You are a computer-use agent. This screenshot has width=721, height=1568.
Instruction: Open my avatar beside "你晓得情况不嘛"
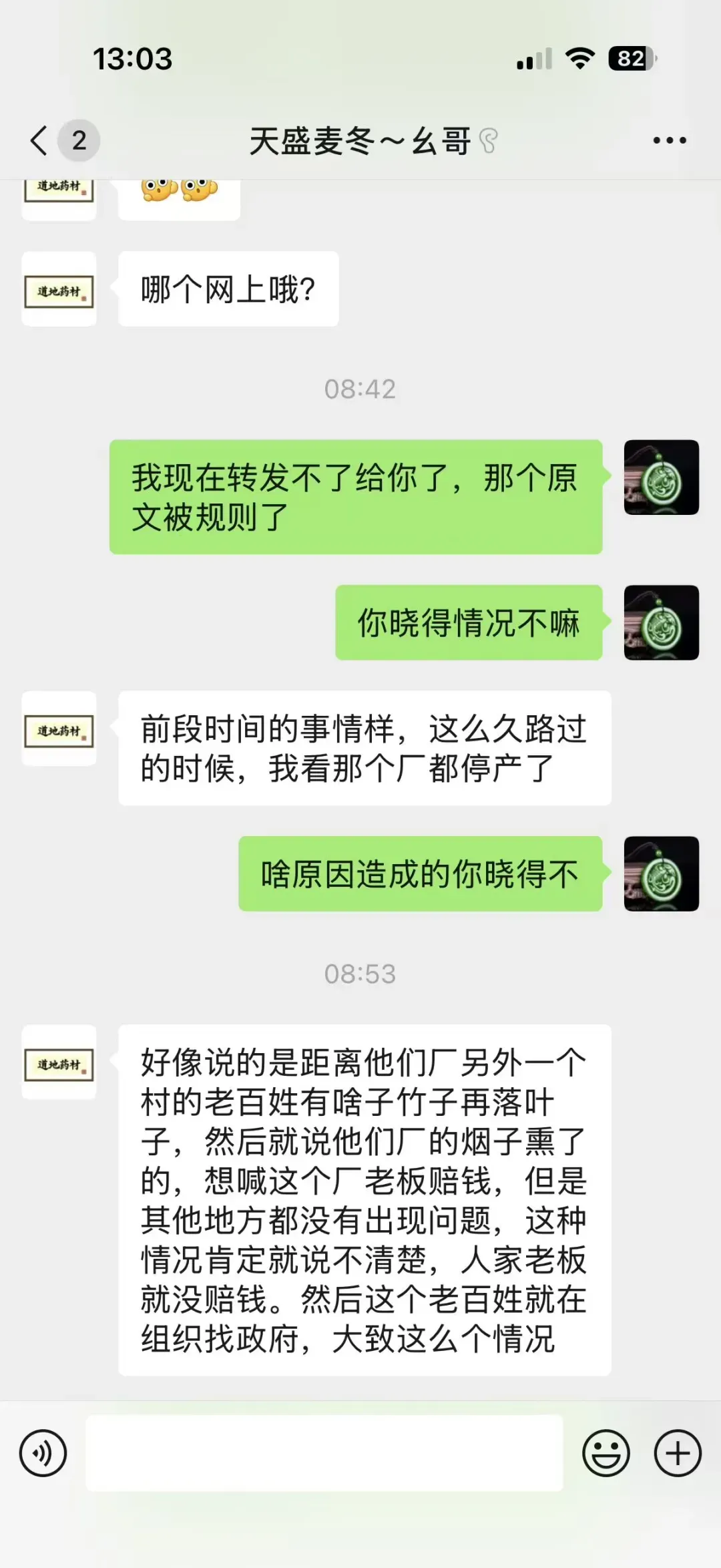point(661,622)
